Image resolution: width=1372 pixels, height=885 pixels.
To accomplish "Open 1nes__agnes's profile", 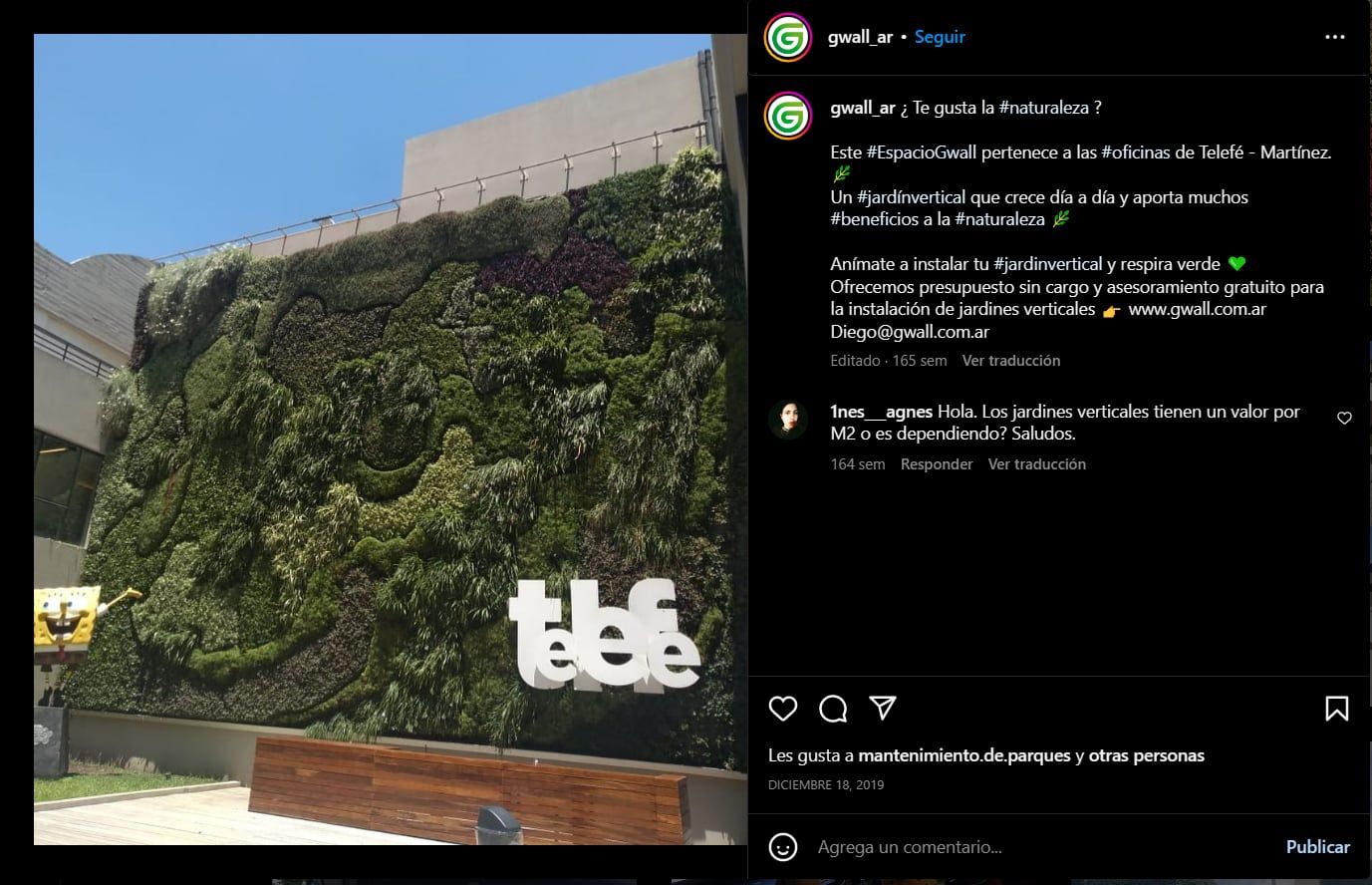I will 881,412.
